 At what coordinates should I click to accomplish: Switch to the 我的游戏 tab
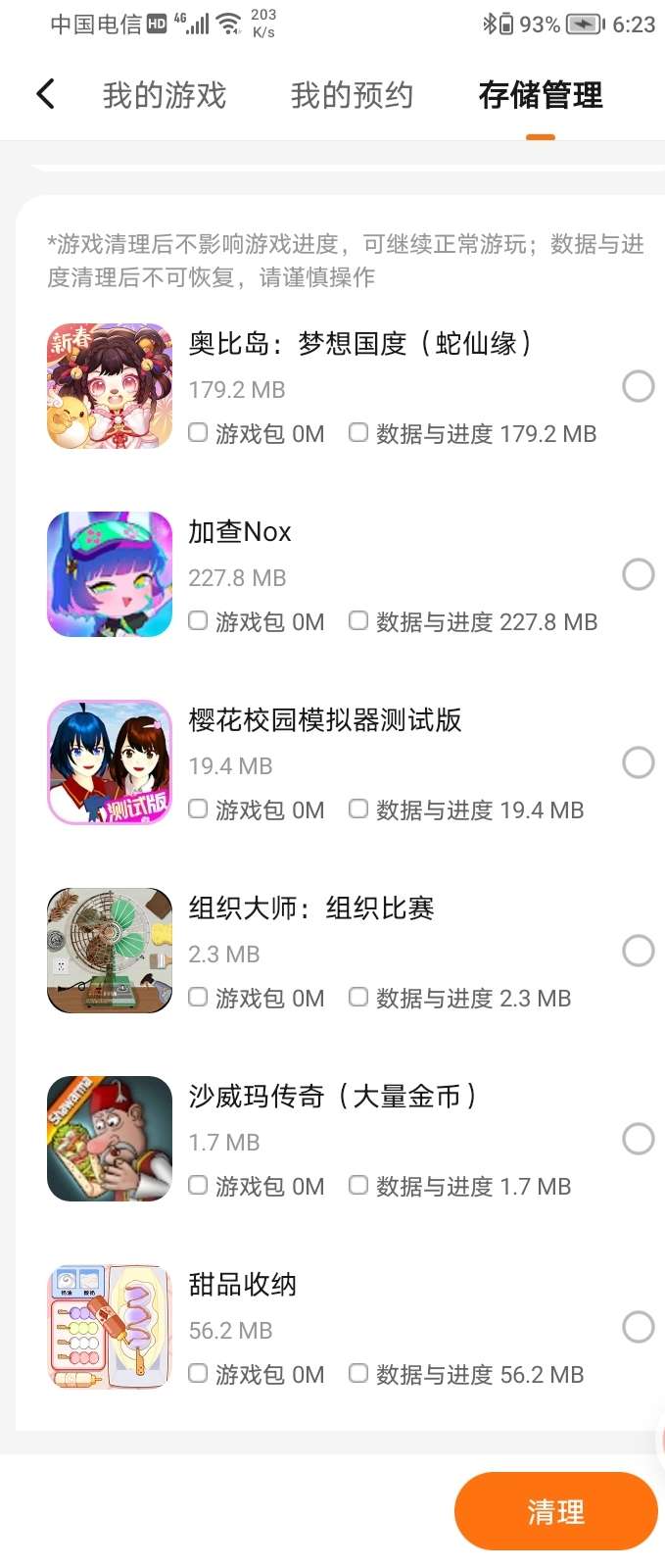pos(165,95)
